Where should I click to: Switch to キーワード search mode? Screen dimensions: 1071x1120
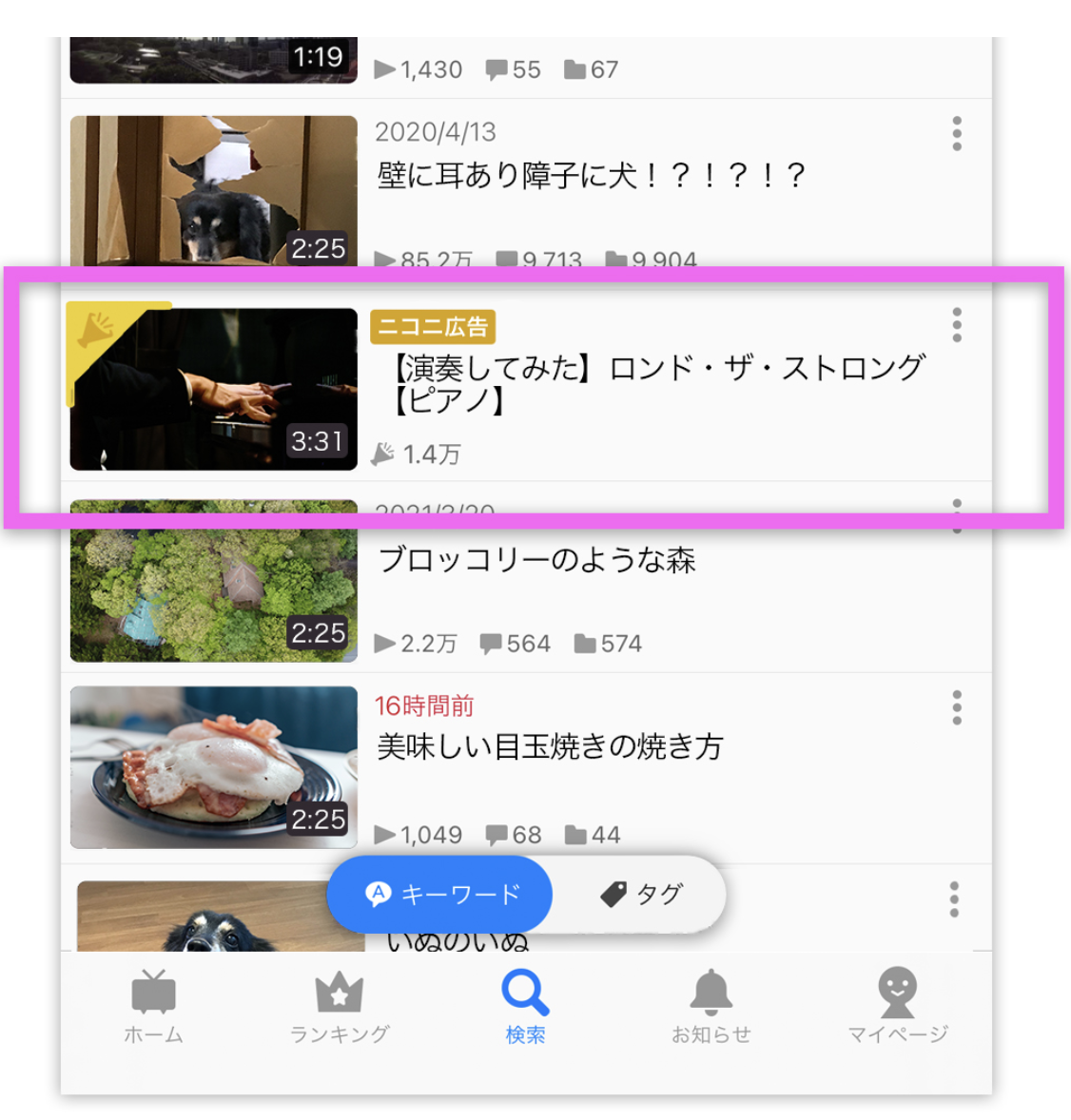click(440, 894)
